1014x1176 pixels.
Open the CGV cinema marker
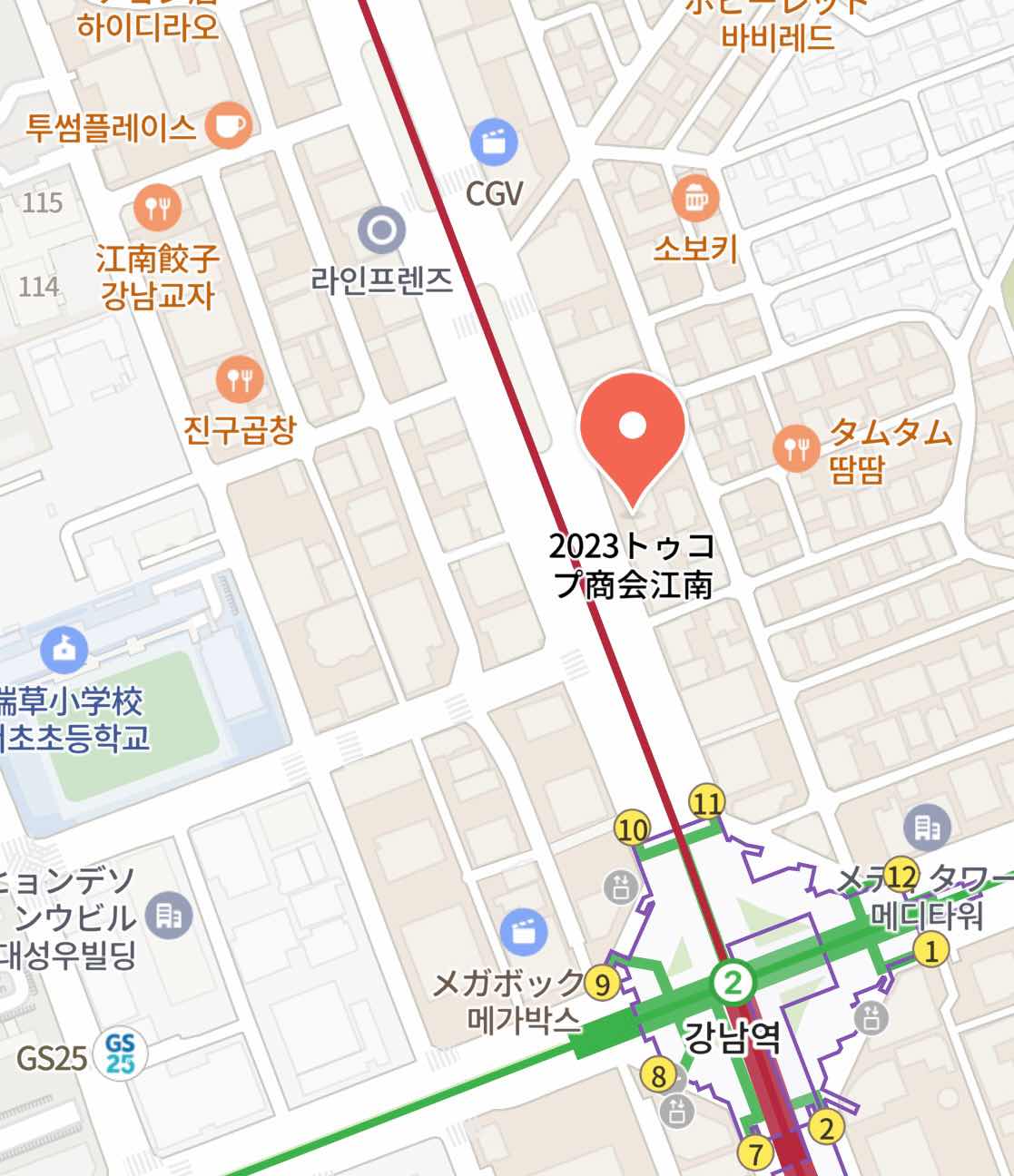[x=494, y=142]
